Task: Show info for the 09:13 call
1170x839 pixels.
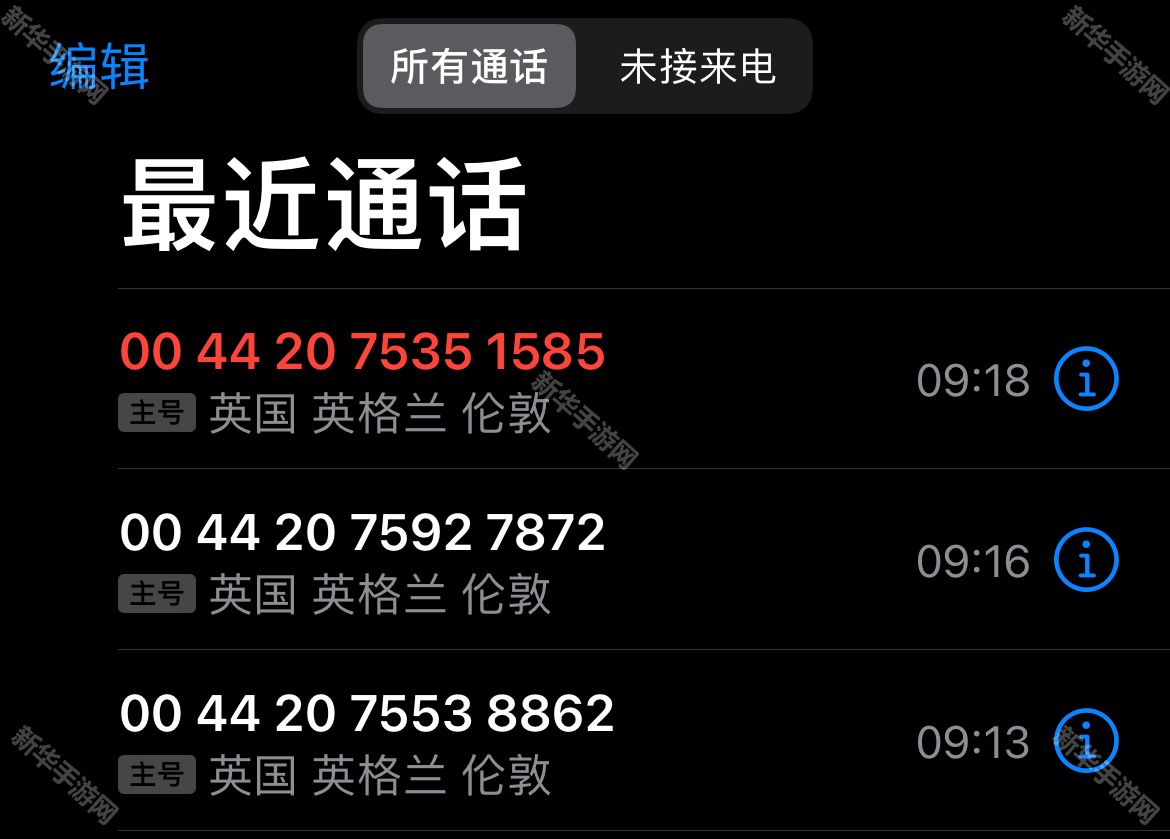Action: click(x=1086, y=740)
